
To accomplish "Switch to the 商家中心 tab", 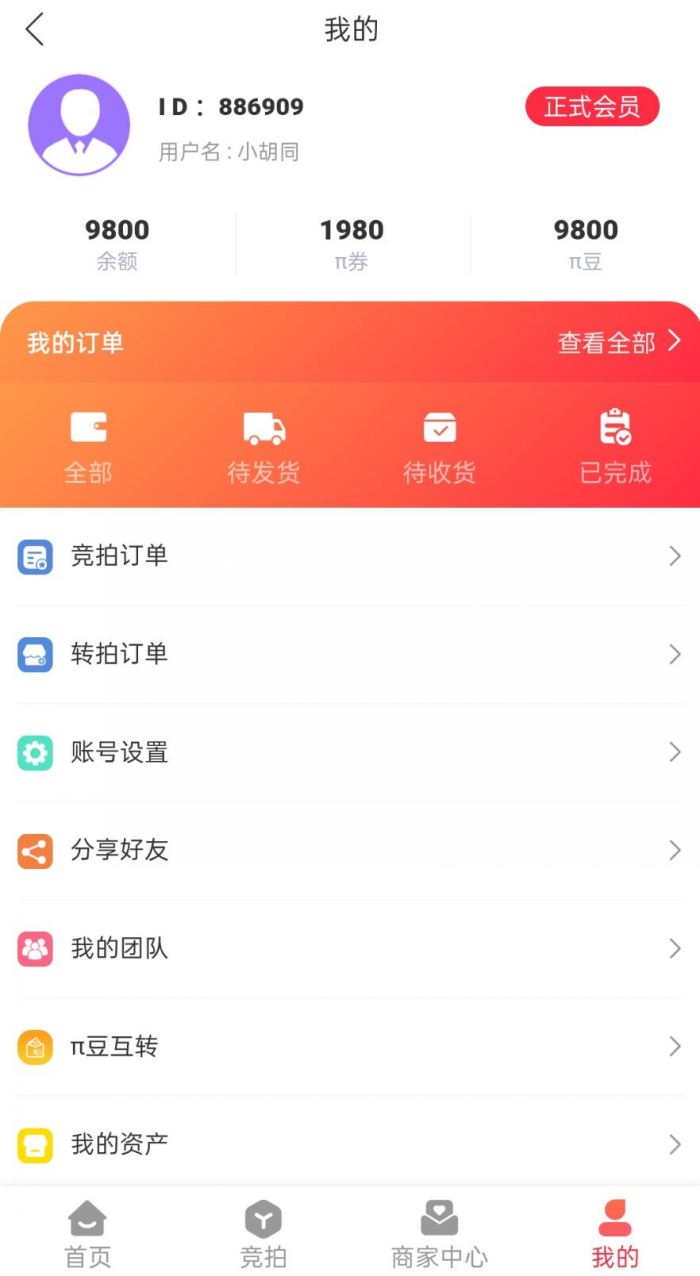I will (x=439, y=1234).
